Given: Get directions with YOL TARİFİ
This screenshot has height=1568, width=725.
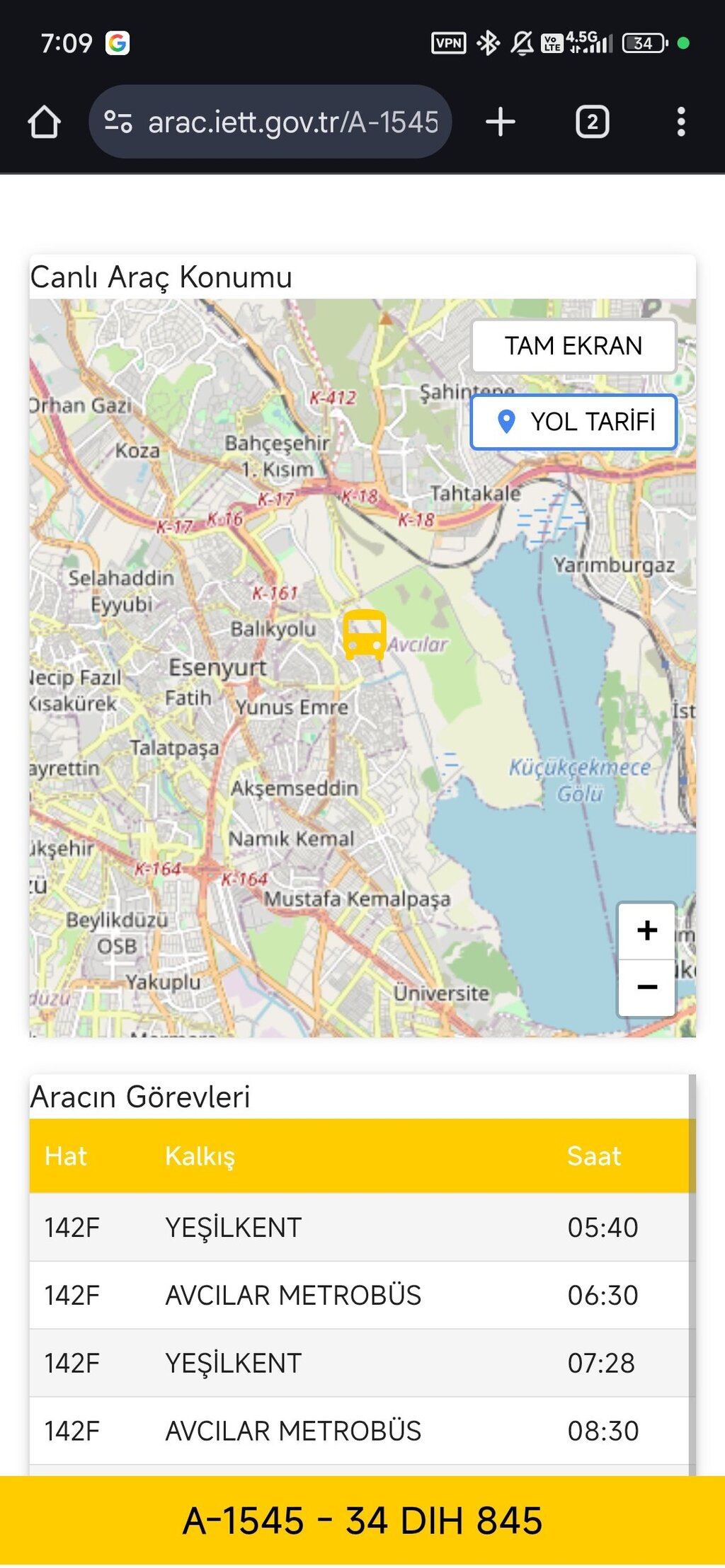Looking at the screenshot, I should (573, 422).
